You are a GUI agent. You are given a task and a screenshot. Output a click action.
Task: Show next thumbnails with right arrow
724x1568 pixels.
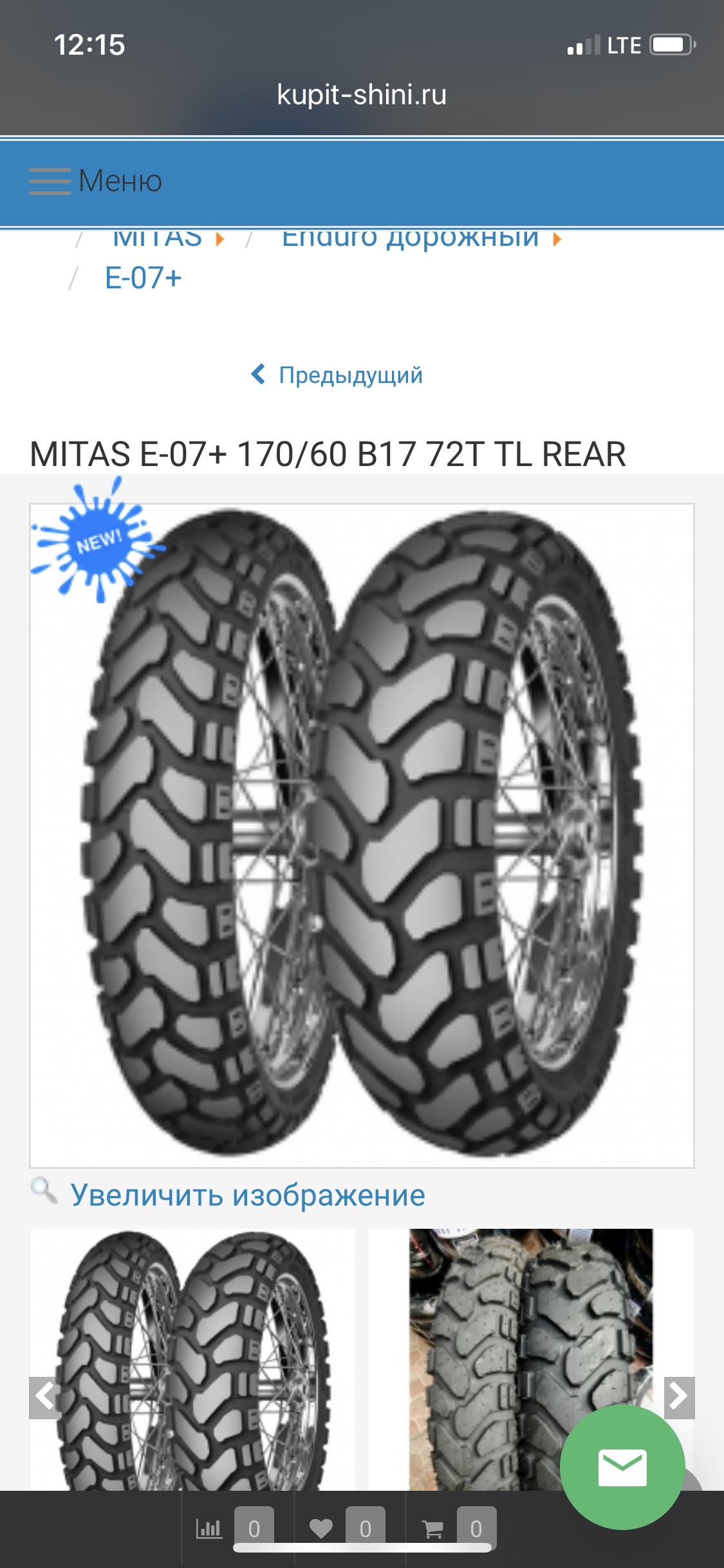[x=679, y=1397]
